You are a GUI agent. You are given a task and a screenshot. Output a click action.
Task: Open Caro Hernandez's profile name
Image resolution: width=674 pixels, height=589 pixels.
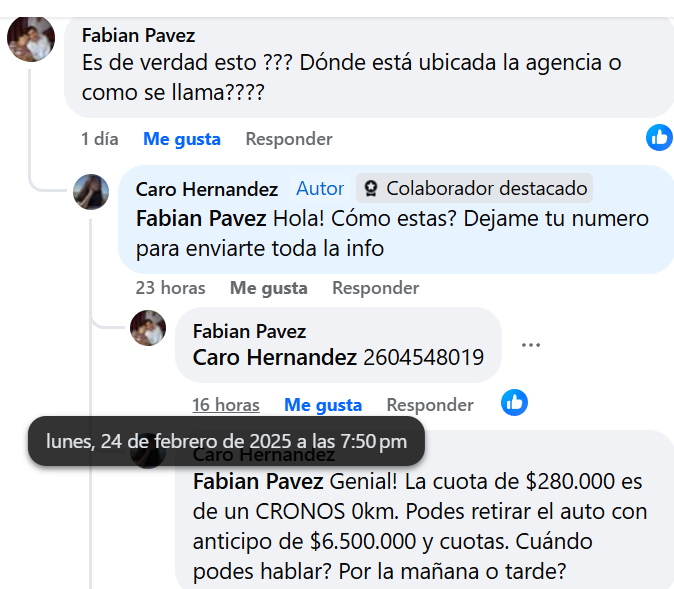(x=206, y=188)
